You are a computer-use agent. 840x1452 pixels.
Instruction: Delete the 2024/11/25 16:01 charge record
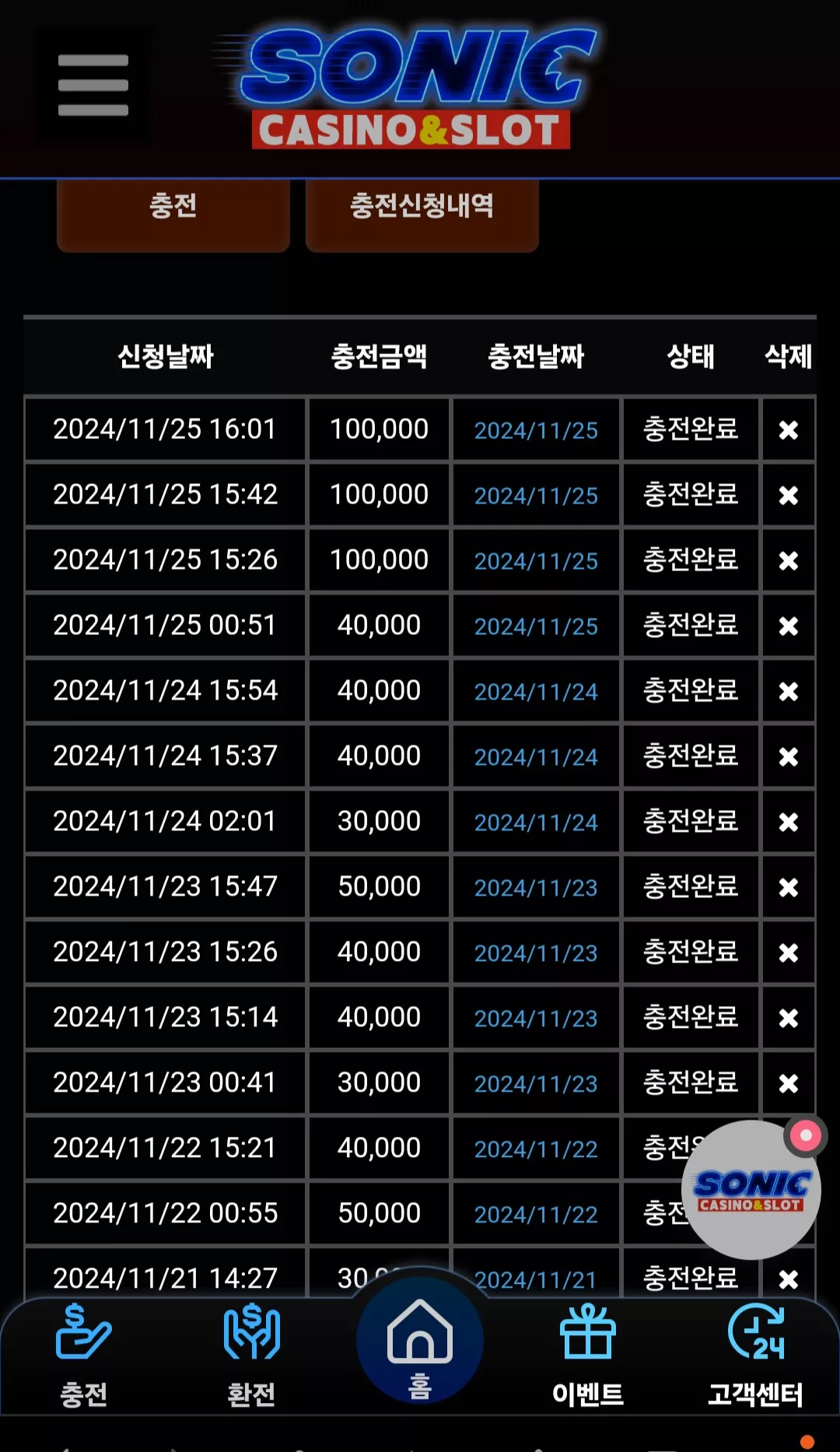(789, 430)
